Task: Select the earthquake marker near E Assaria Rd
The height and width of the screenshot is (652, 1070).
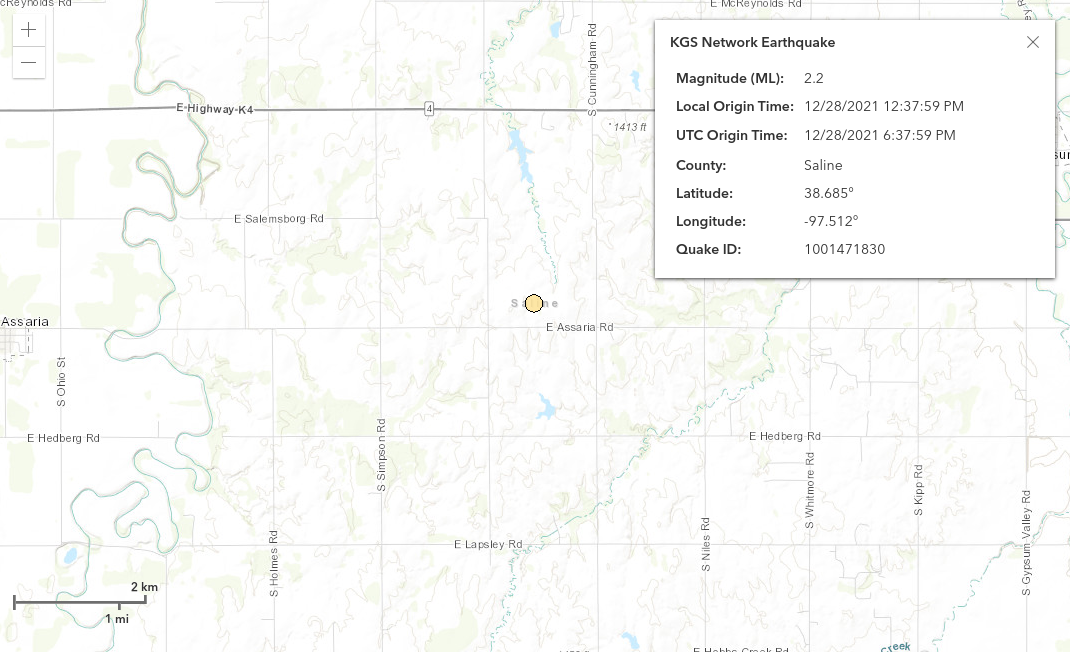Action: [x=534, y=303]
